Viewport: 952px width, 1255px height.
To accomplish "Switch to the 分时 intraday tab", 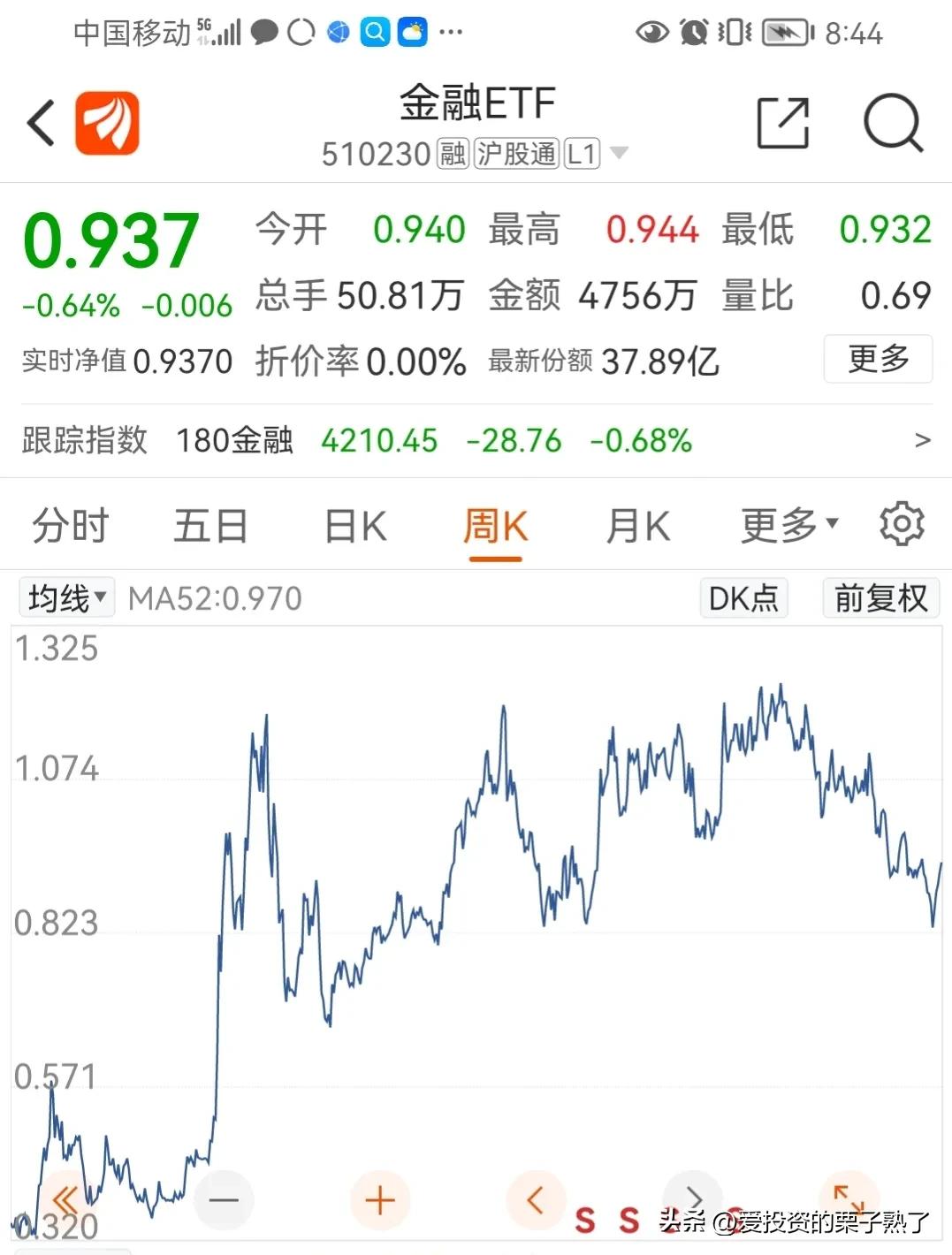I will coord(70,524).
